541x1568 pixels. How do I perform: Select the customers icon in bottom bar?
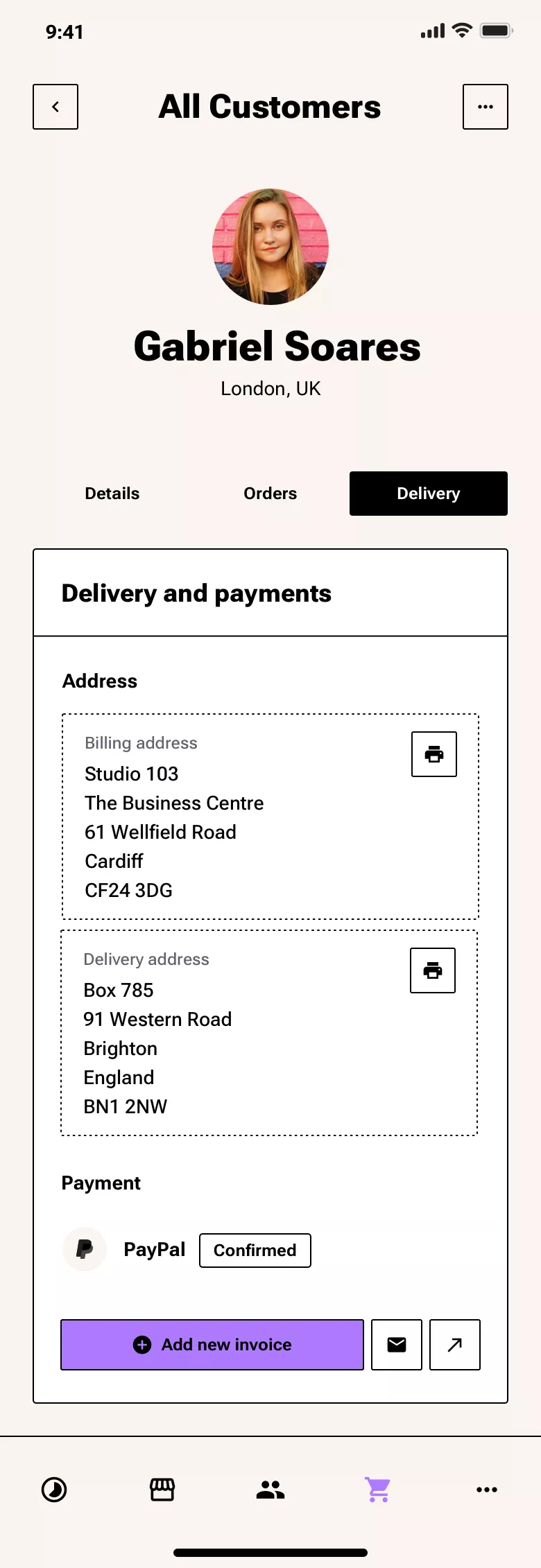270,1489
